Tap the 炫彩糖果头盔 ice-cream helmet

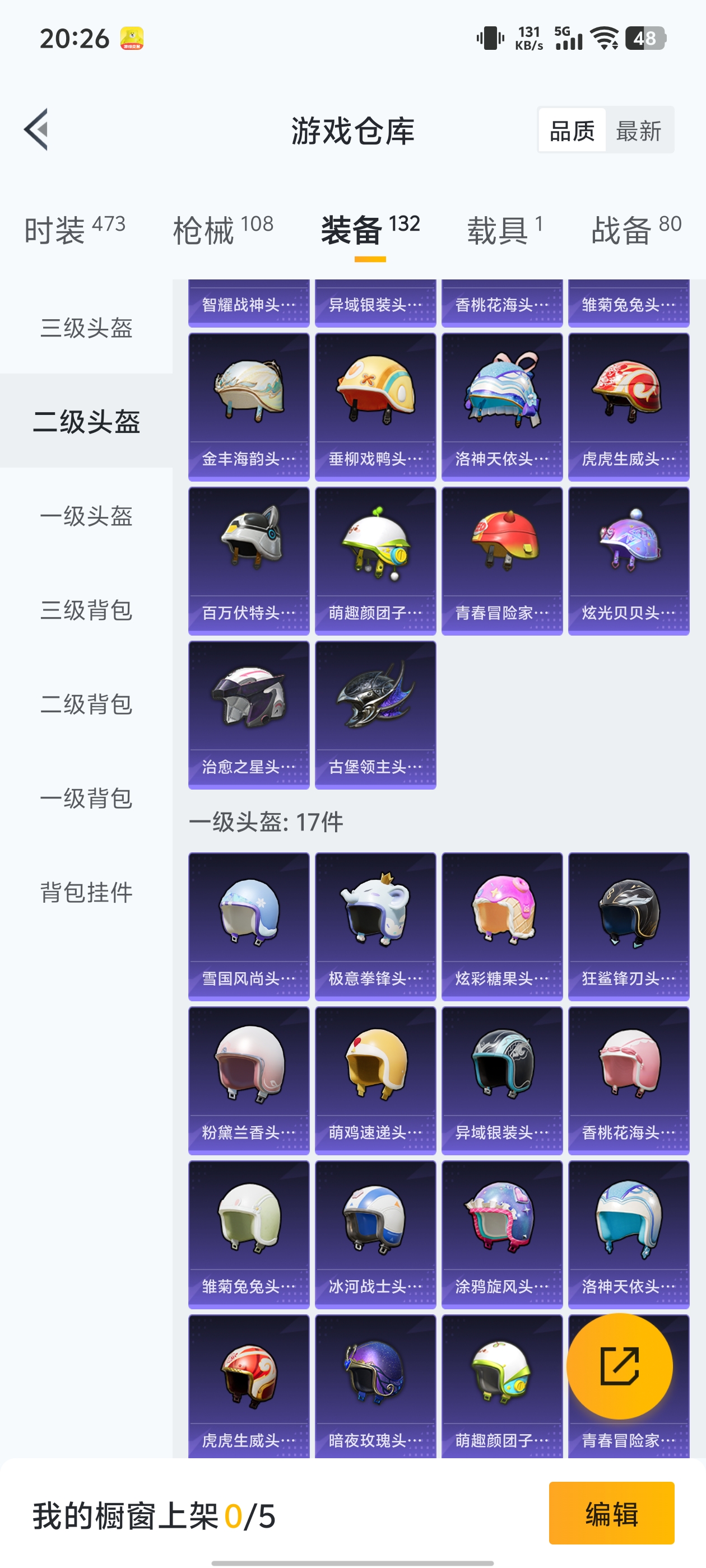click(501, 919)
